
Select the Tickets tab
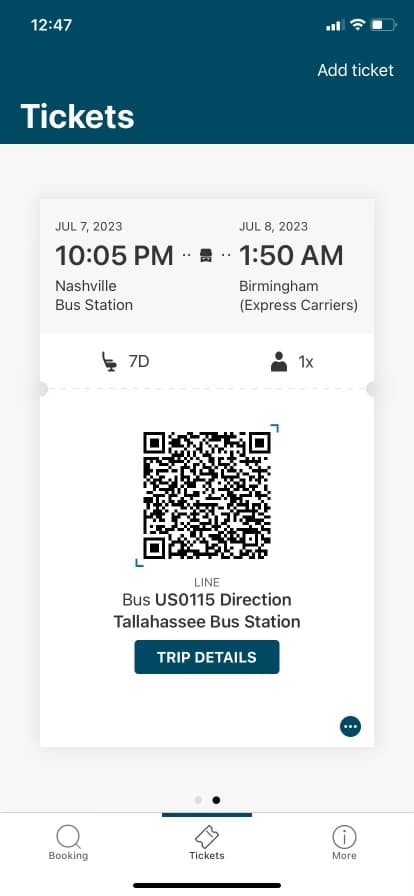[207, 843]
